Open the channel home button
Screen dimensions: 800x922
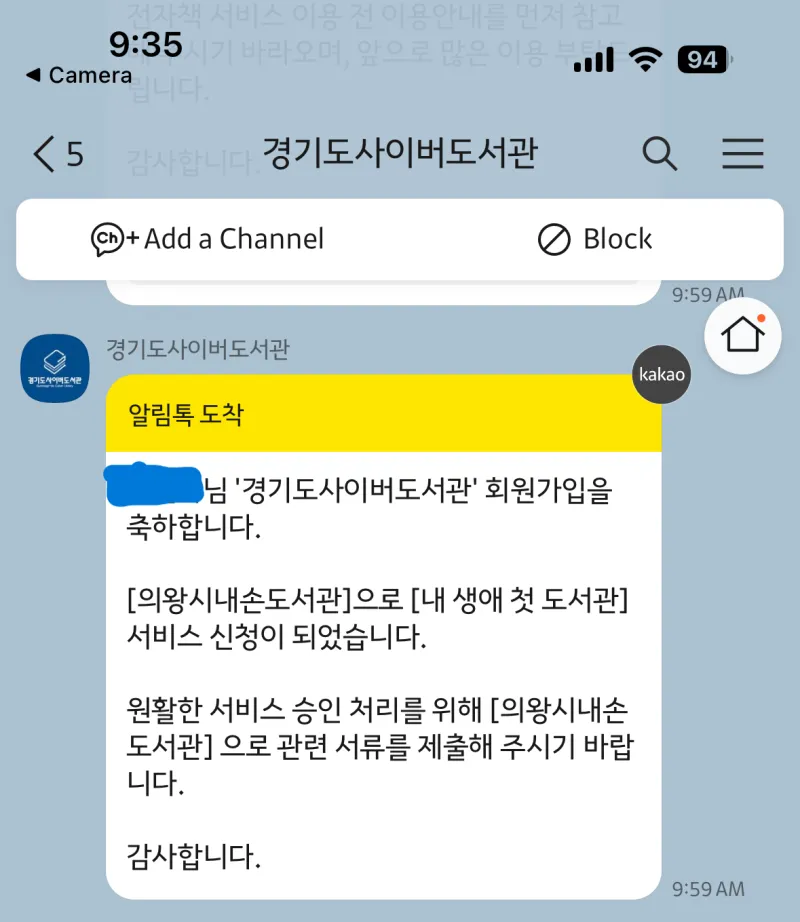click(743, 336)
